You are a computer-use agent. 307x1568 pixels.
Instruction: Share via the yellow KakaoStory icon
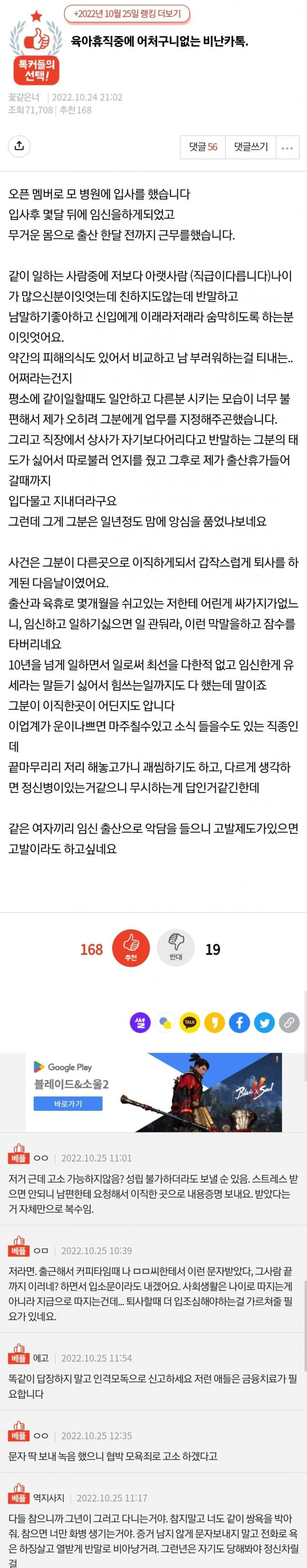pos(215,1022)
